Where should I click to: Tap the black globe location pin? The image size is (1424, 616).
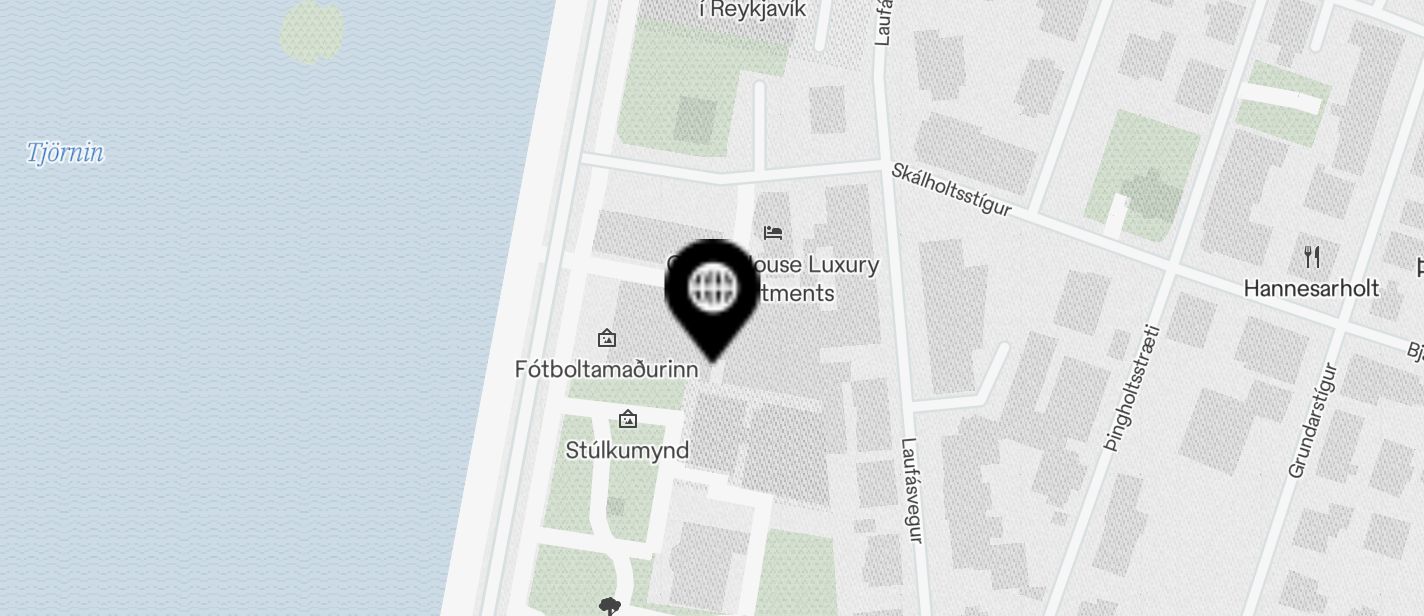(x=712, y=290)
